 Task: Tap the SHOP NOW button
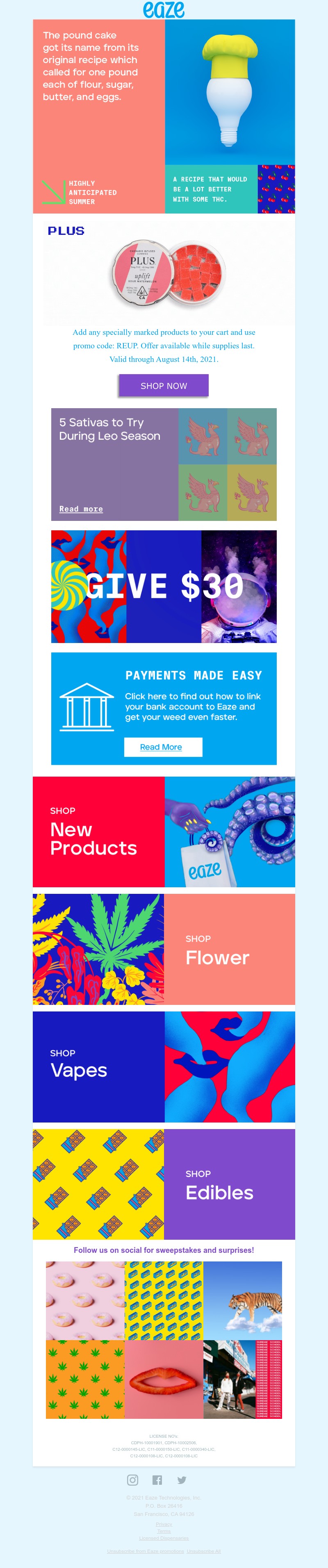[164, 385]
